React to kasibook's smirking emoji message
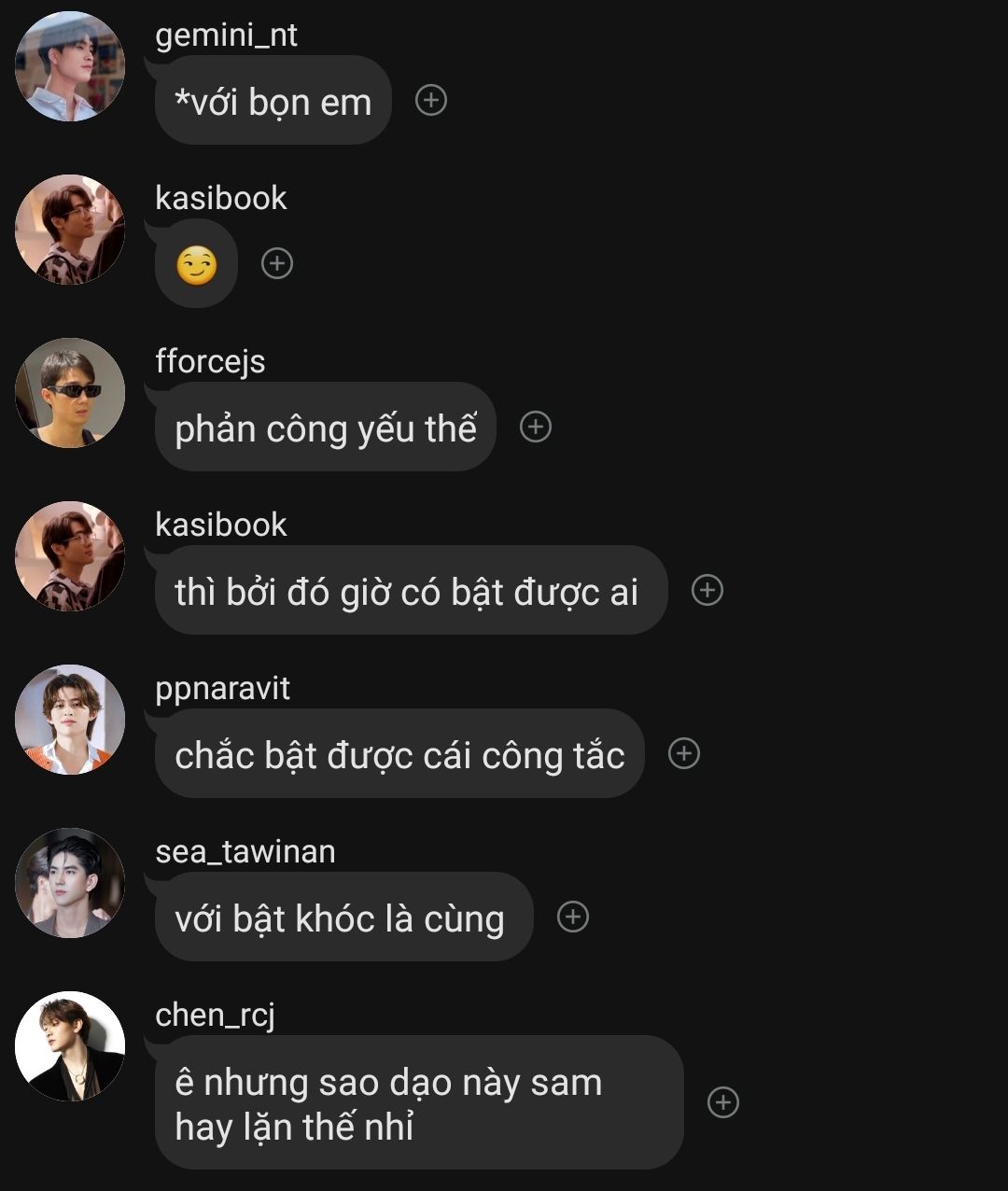This screenshot has width=1008, height=1191. (276, 263)
